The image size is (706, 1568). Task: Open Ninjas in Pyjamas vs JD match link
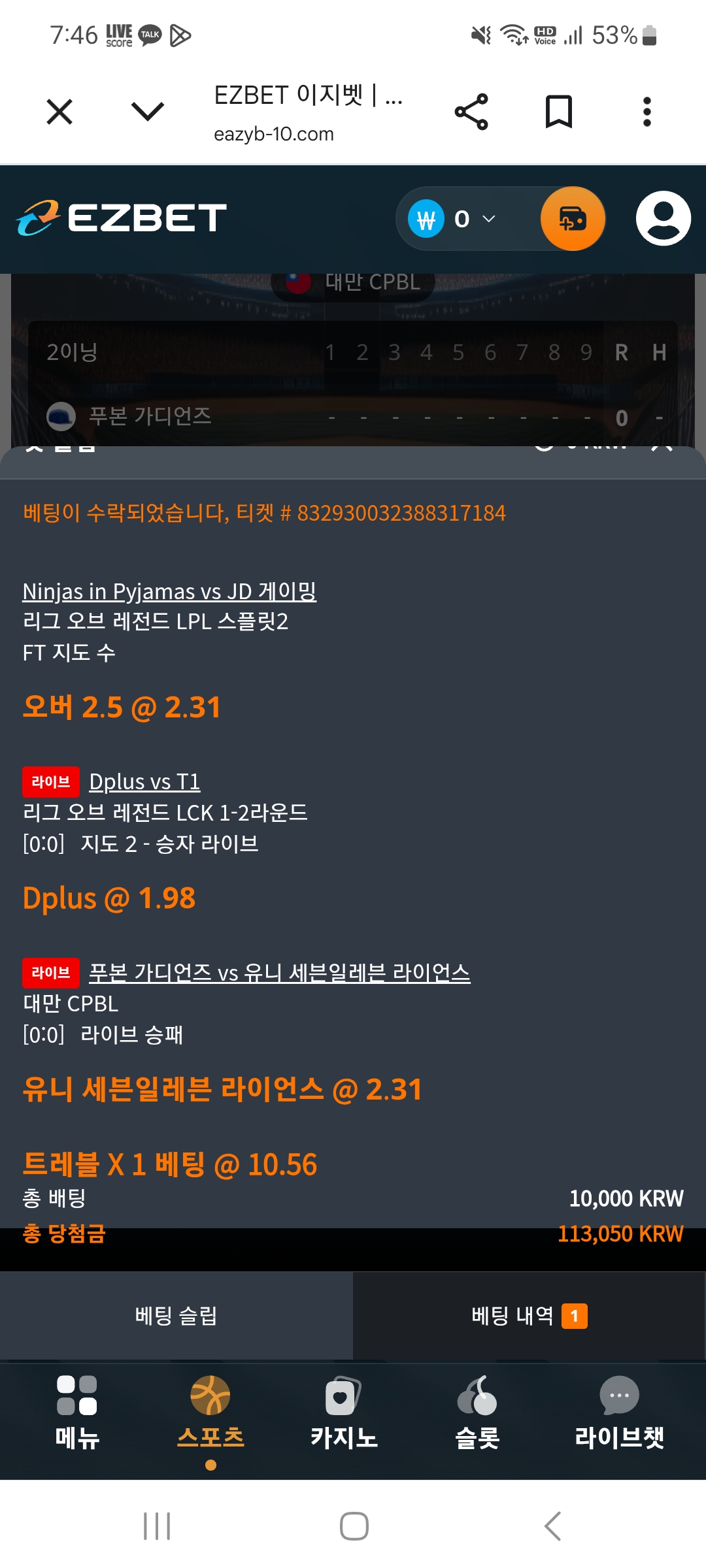(169, 591)
